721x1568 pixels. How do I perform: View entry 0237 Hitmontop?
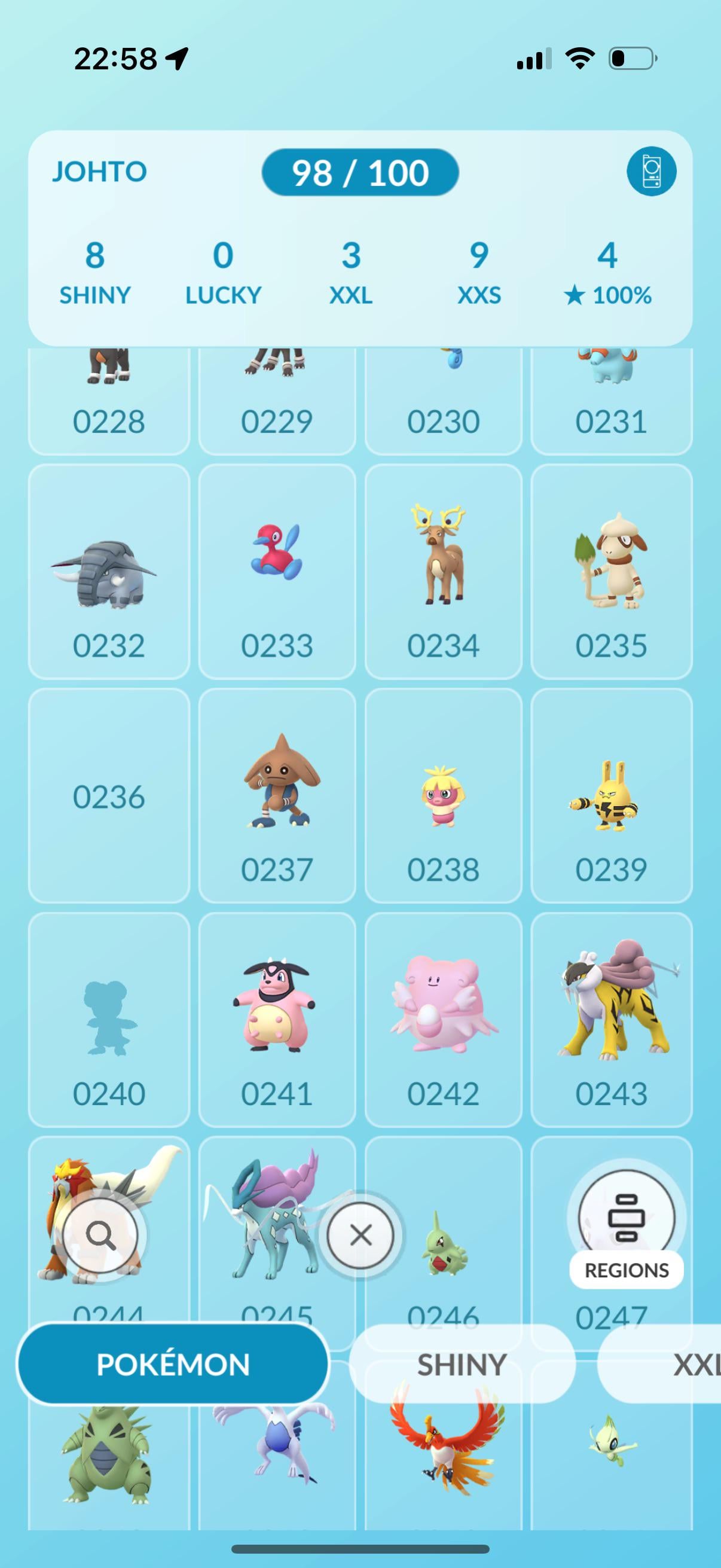[277, 795]
